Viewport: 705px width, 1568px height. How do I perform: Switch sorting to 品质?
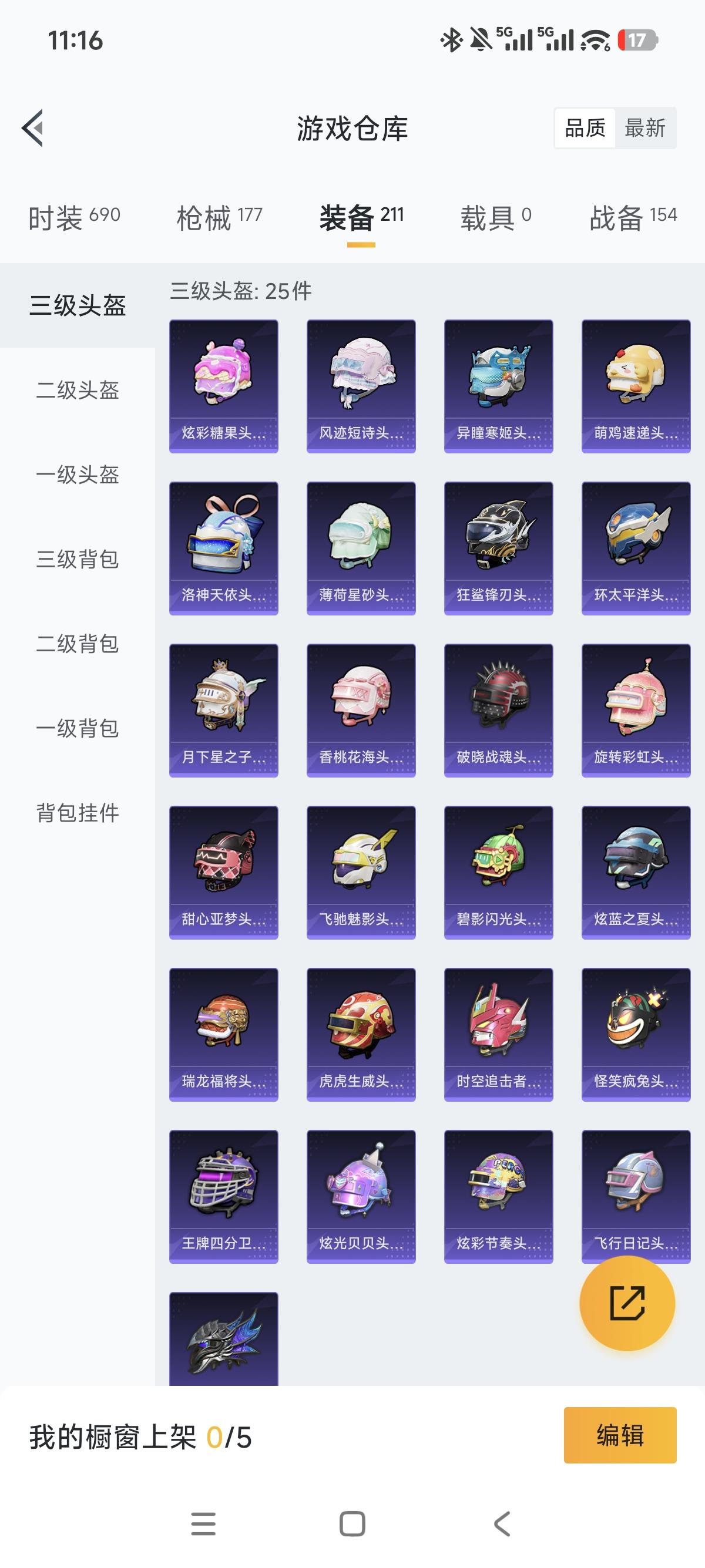point(585,129)
